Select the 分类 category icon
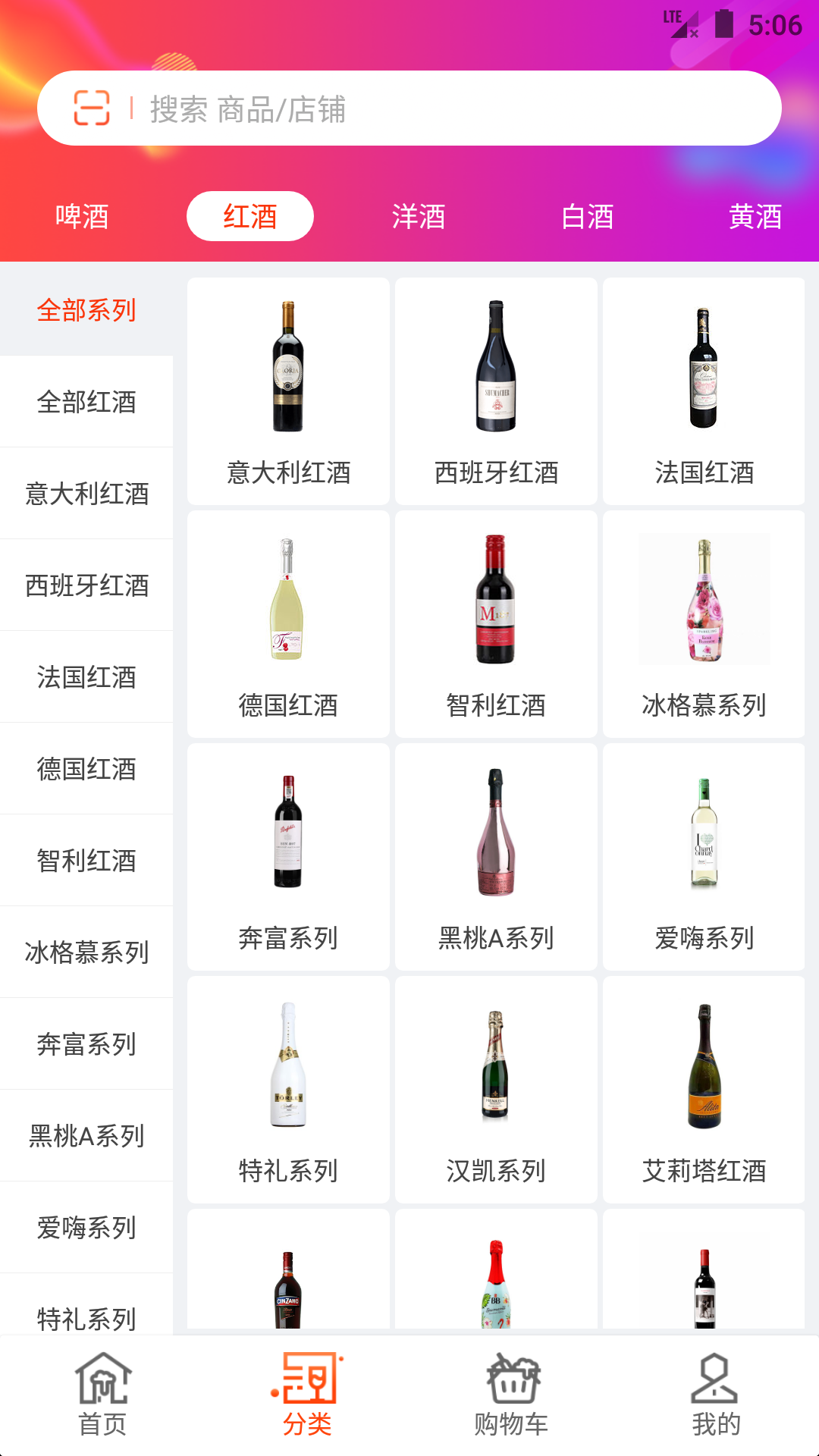Image resolution: width=819 pixels, height=1456 pixels. [x=307, y=1399]
